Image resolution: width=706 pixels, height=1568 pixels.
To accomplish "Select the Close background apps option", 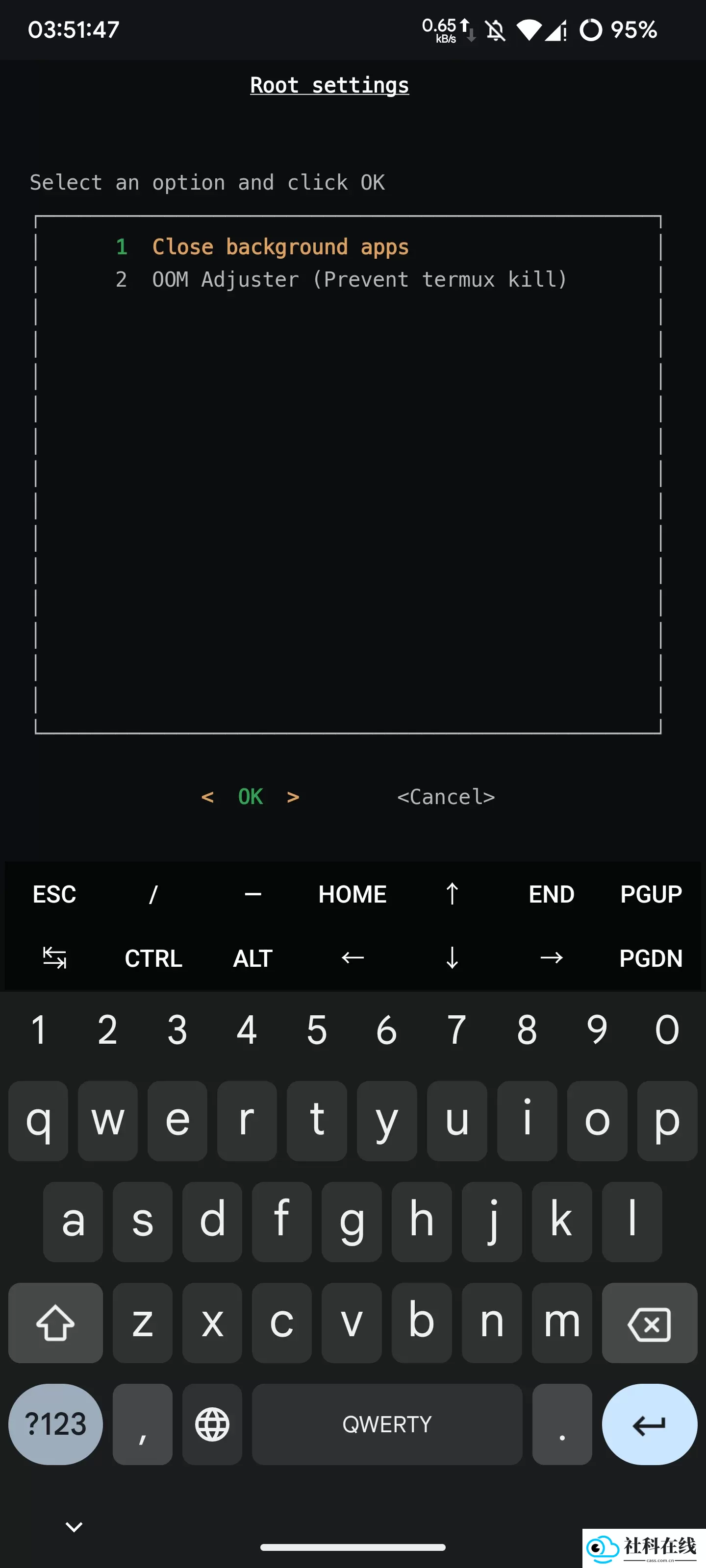I will click(280, 246).
